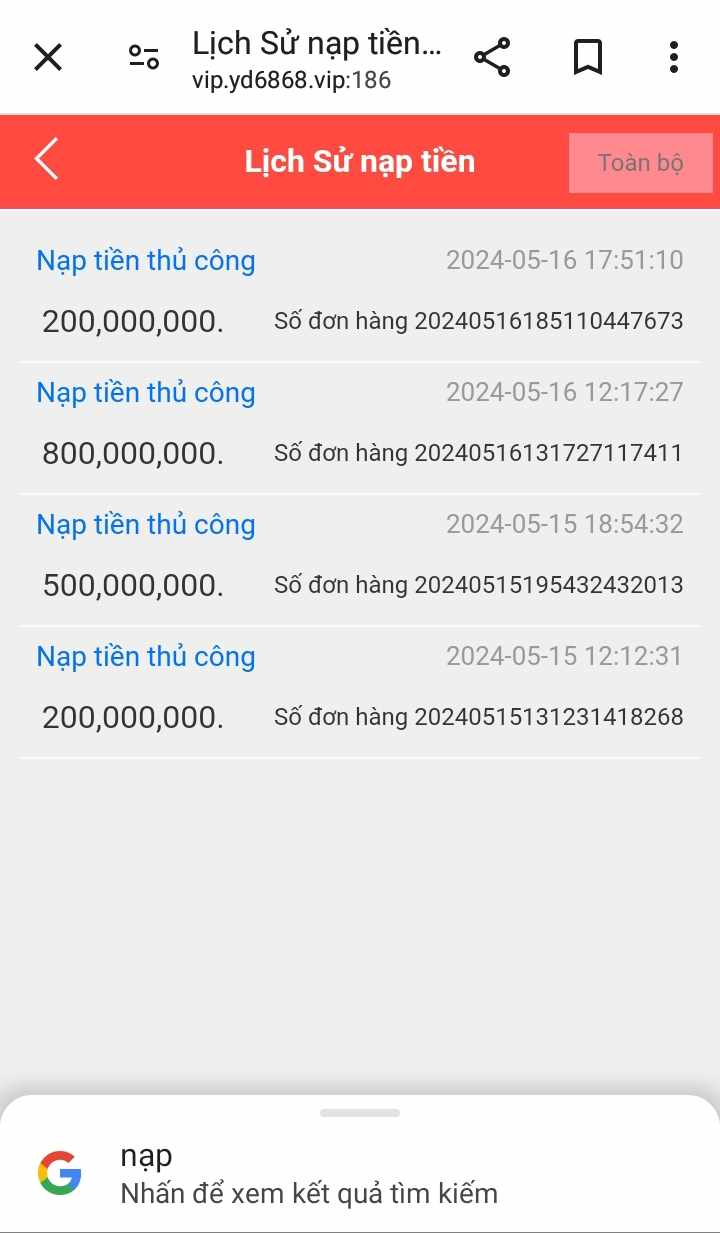This screenshot has width=720, height=1233.
Task: Open the browser overflow menu
Action: [x=674, y=57]
